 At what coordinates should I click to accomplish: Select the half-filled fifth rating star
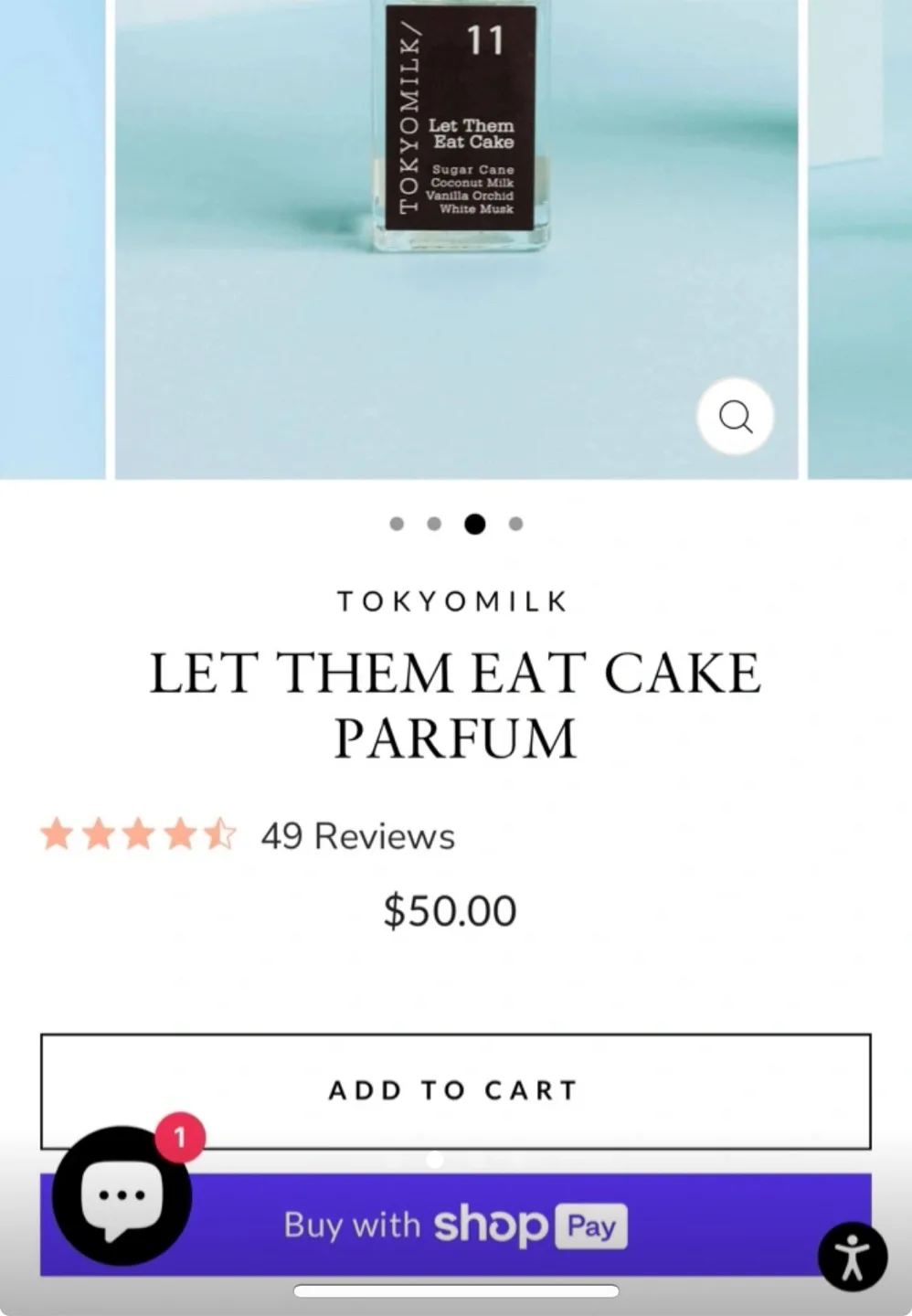(x=217, y=834)
